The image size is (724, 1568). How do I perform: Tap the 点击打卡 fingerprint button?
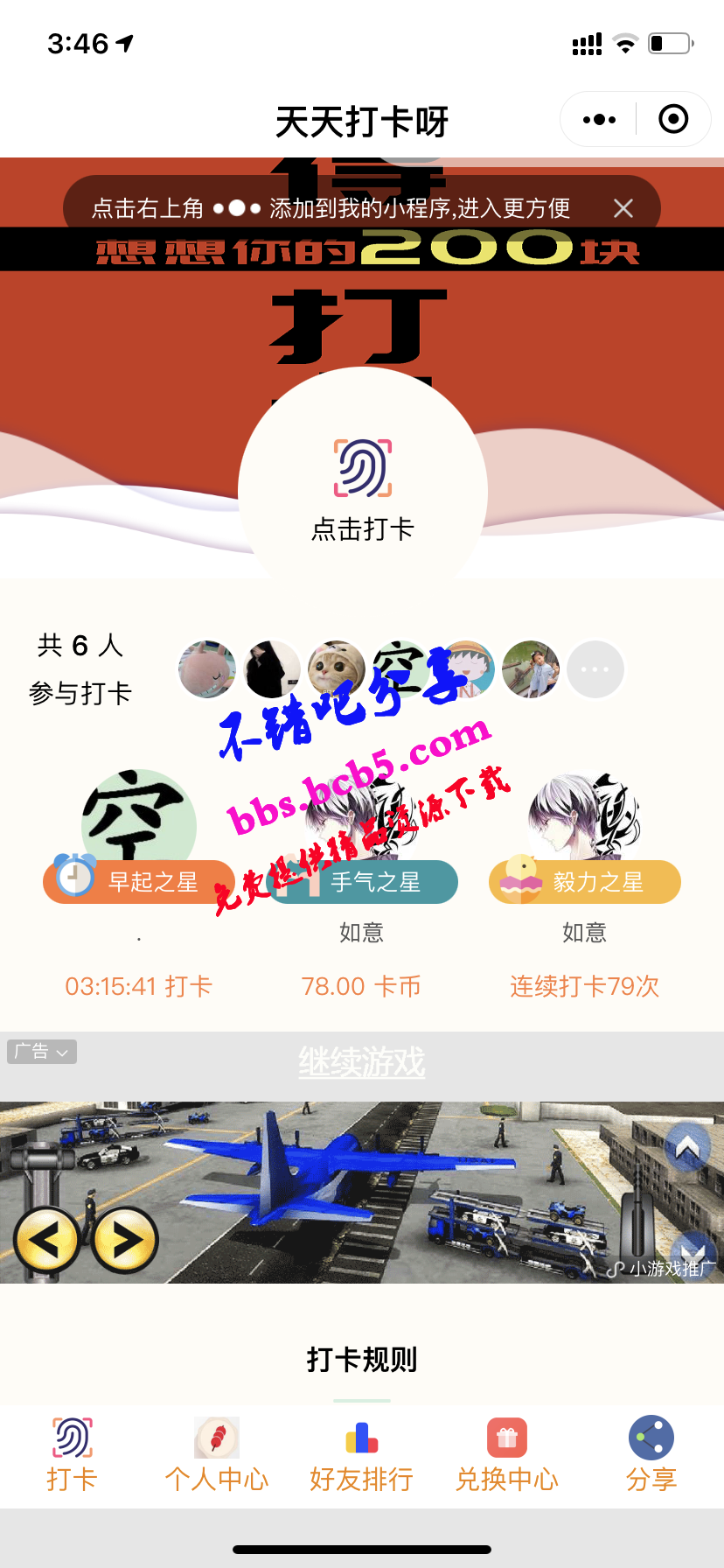(x=362, y=490)
